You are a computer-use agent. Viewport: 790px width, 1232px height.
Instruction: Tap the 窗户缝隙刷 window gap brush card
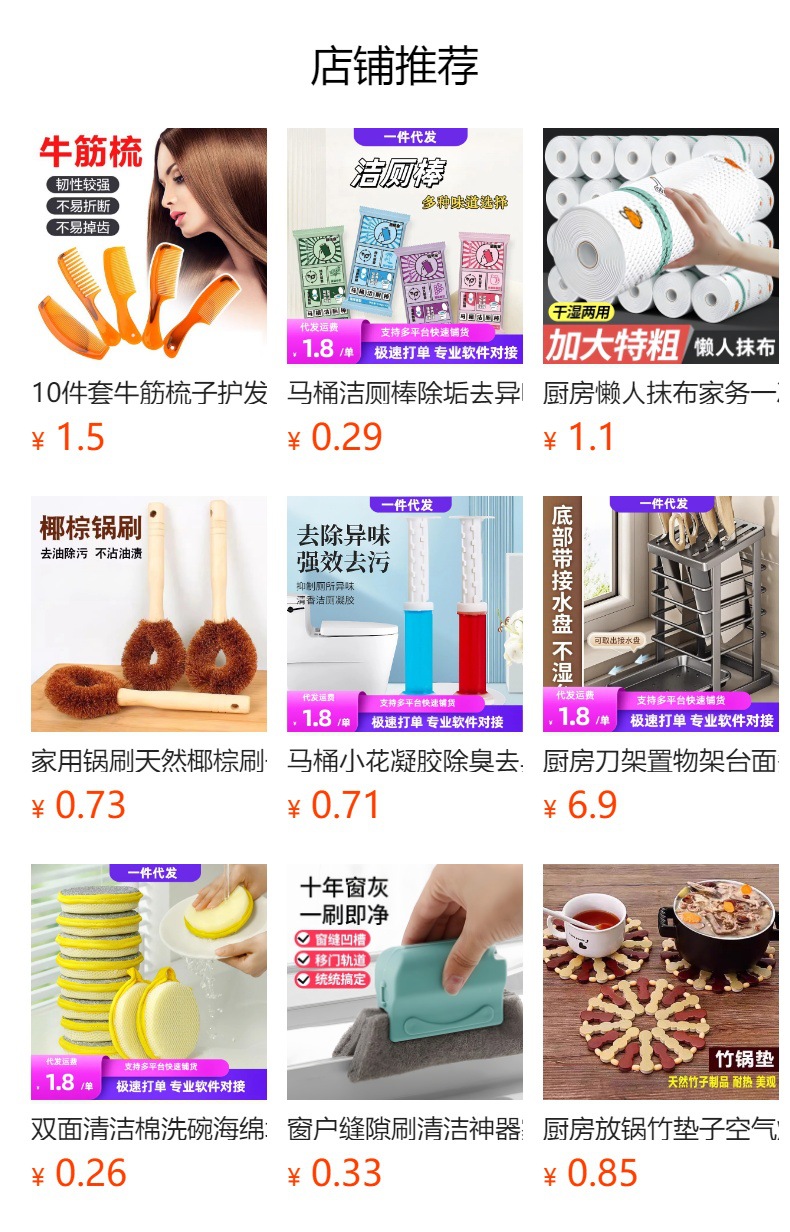405,1028
